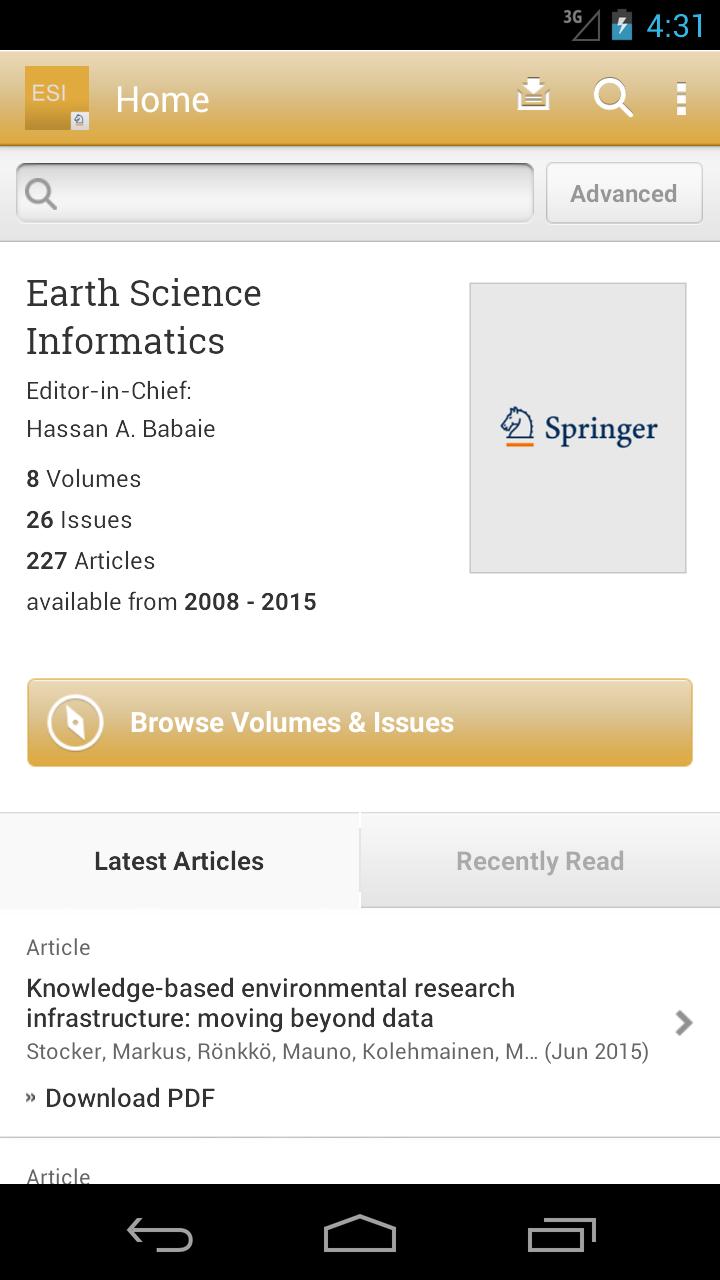Browse Volumes & Issues
The height and width of the screenshot is (1280, 720).
click(360, 722)
